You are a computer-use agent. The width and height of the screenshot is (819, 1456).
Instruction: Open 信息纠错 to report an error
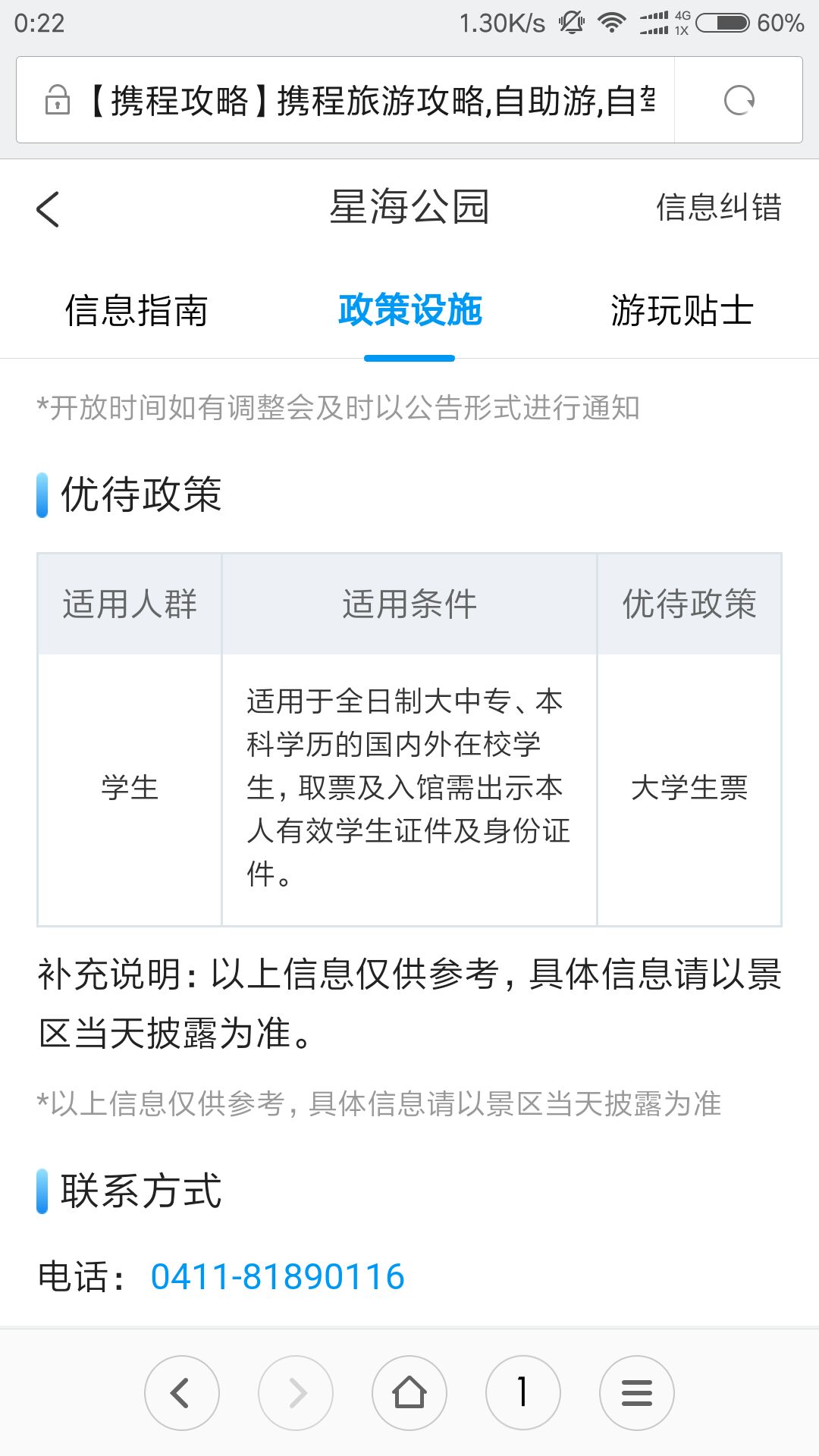tap(717, 208)
